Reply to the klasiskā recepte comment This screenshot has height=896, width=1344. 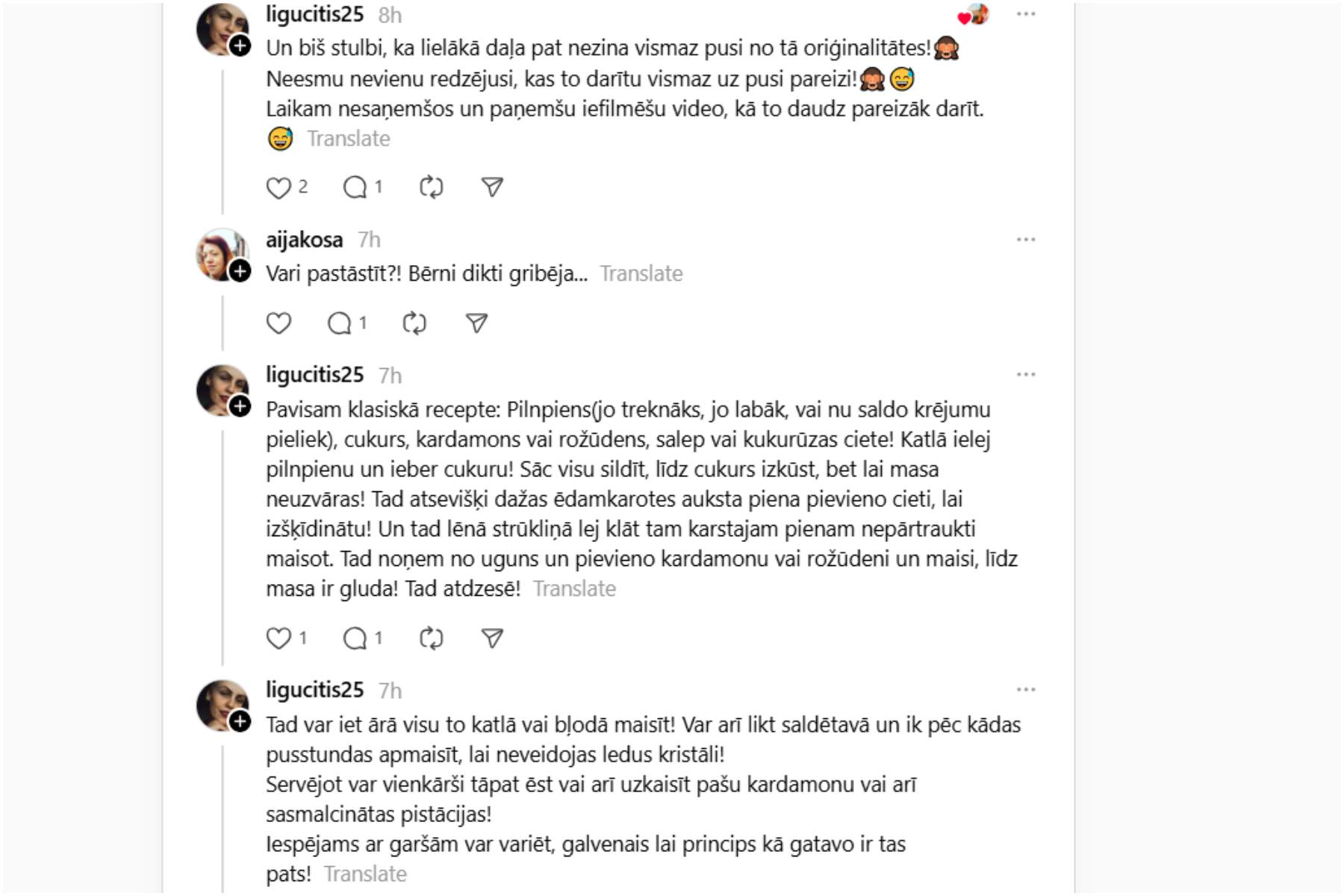[355, 638]
